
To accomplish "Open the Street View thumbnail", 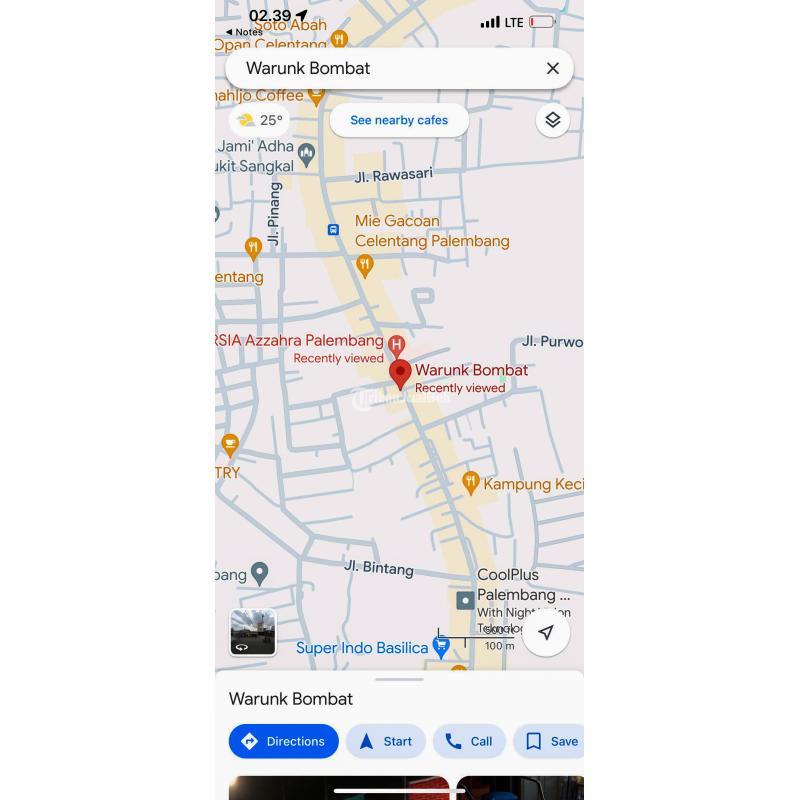I will pos(252,632).
